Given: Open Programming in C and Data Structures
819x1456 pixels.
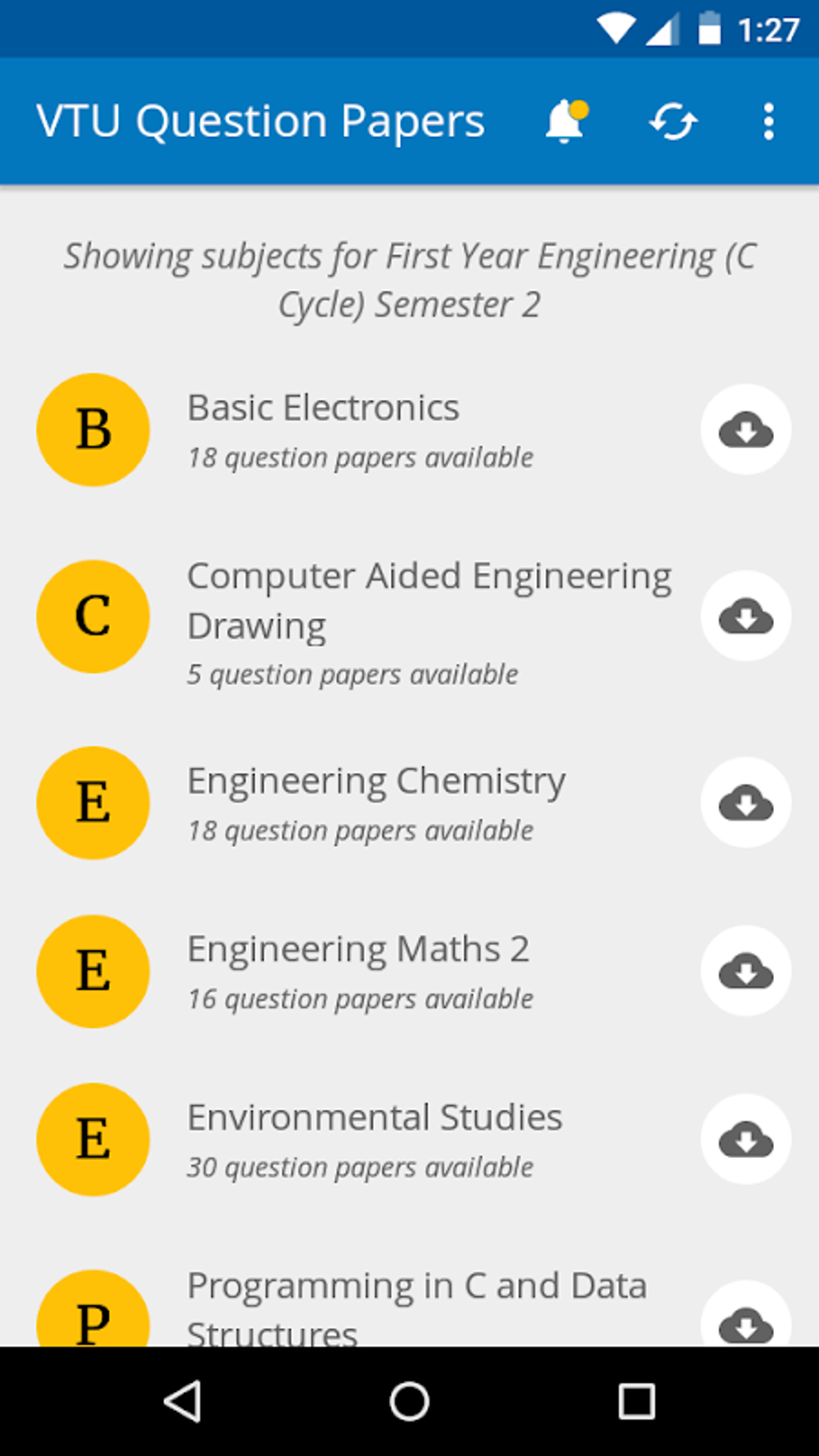Looking at the screenshot, I should pyautogui.click(x=417, y=1305).
